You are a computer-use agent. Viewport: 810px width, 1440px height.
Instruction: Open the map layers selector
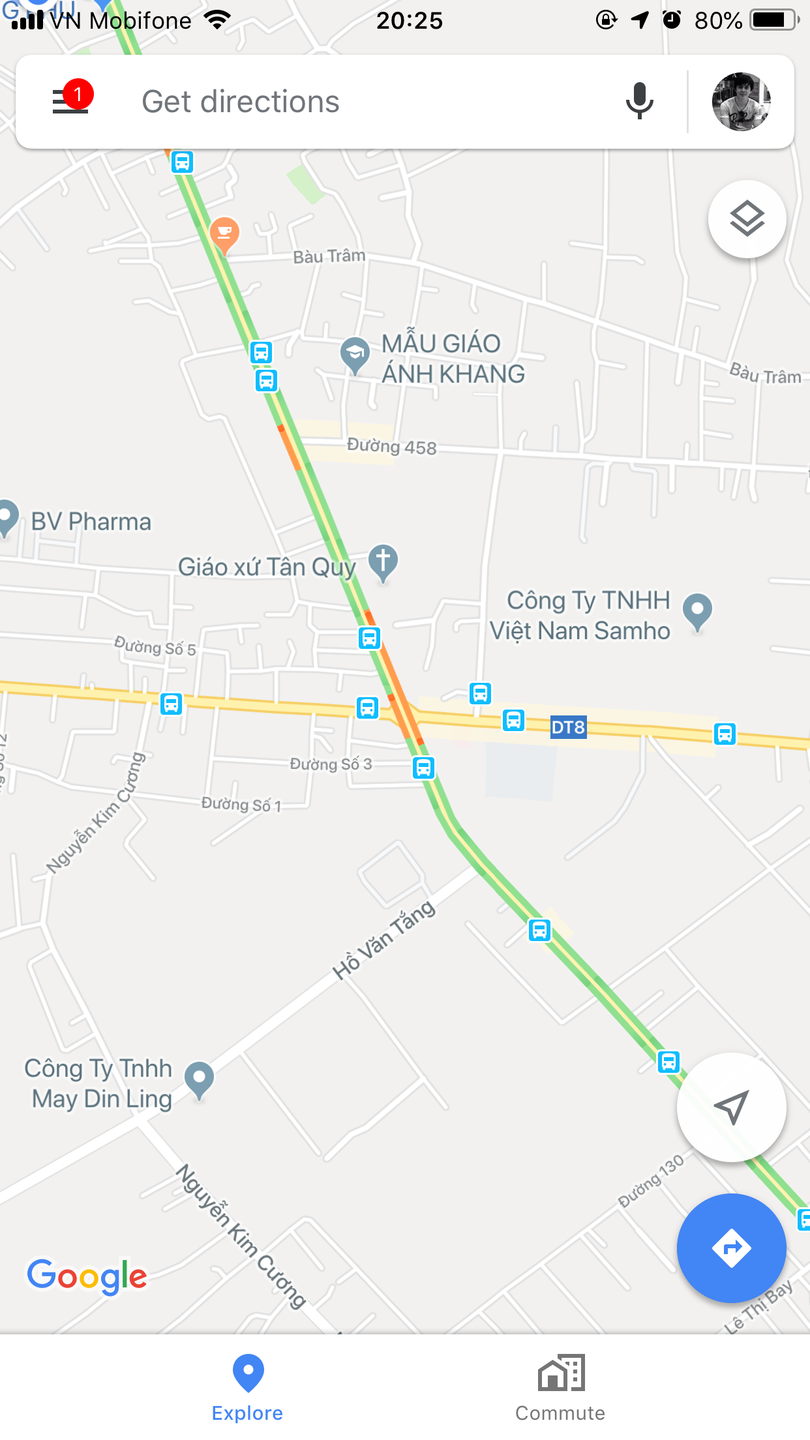pyautogui.click(x=747, y=219)
